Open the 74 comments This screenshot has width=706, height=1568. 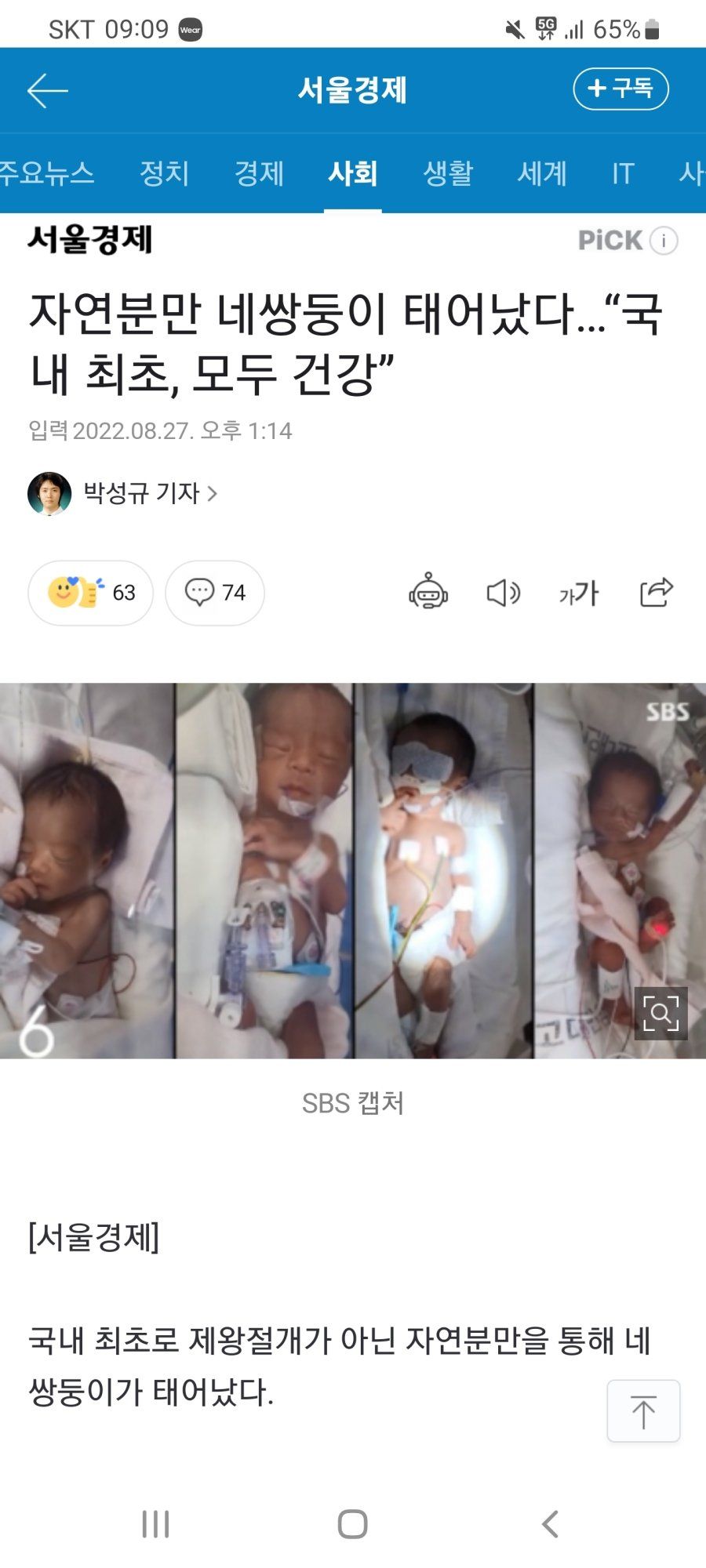pos(215,593)
